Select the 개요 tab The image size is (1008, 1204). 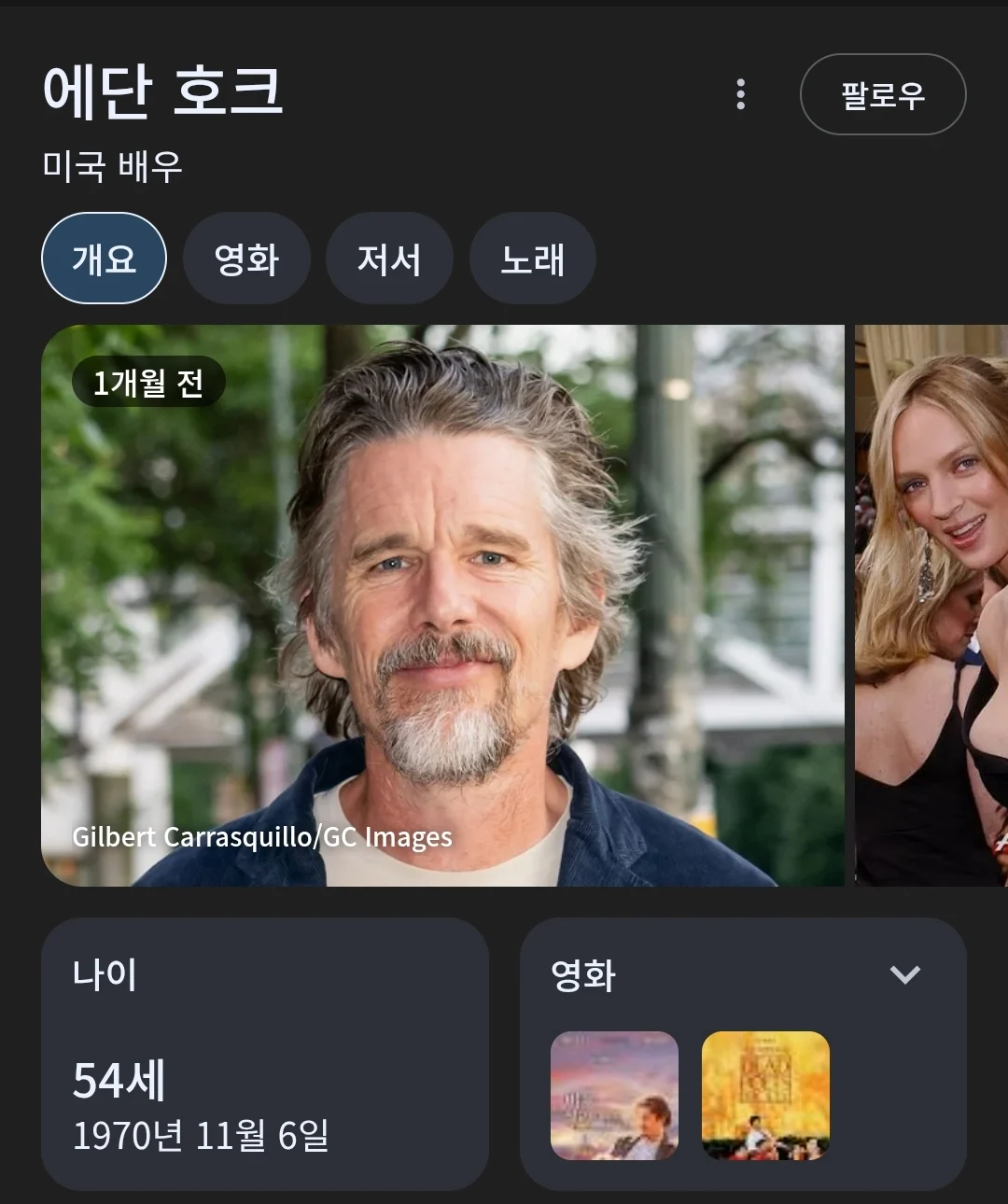(104, 259)
